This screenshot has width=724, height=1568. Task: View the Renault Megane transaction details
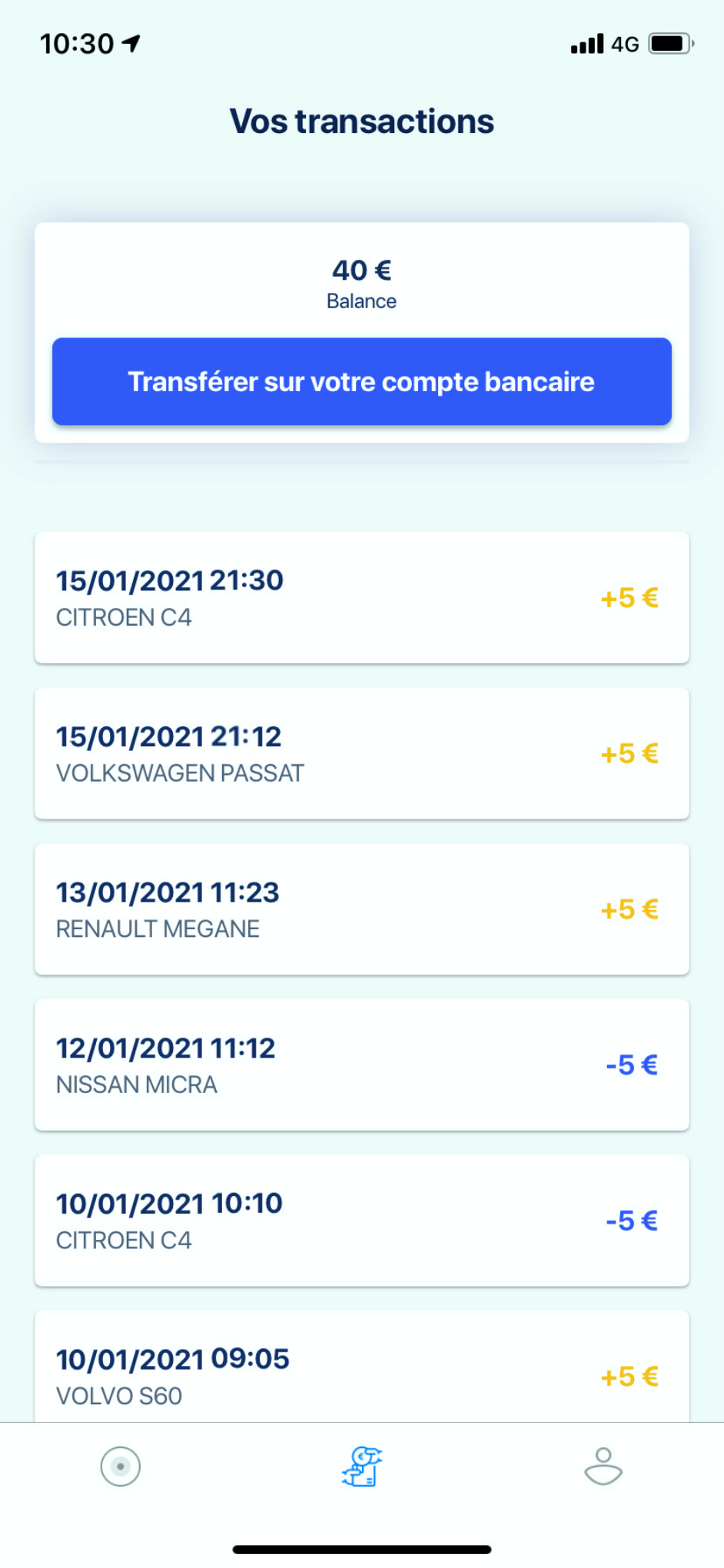pos(361,910)
